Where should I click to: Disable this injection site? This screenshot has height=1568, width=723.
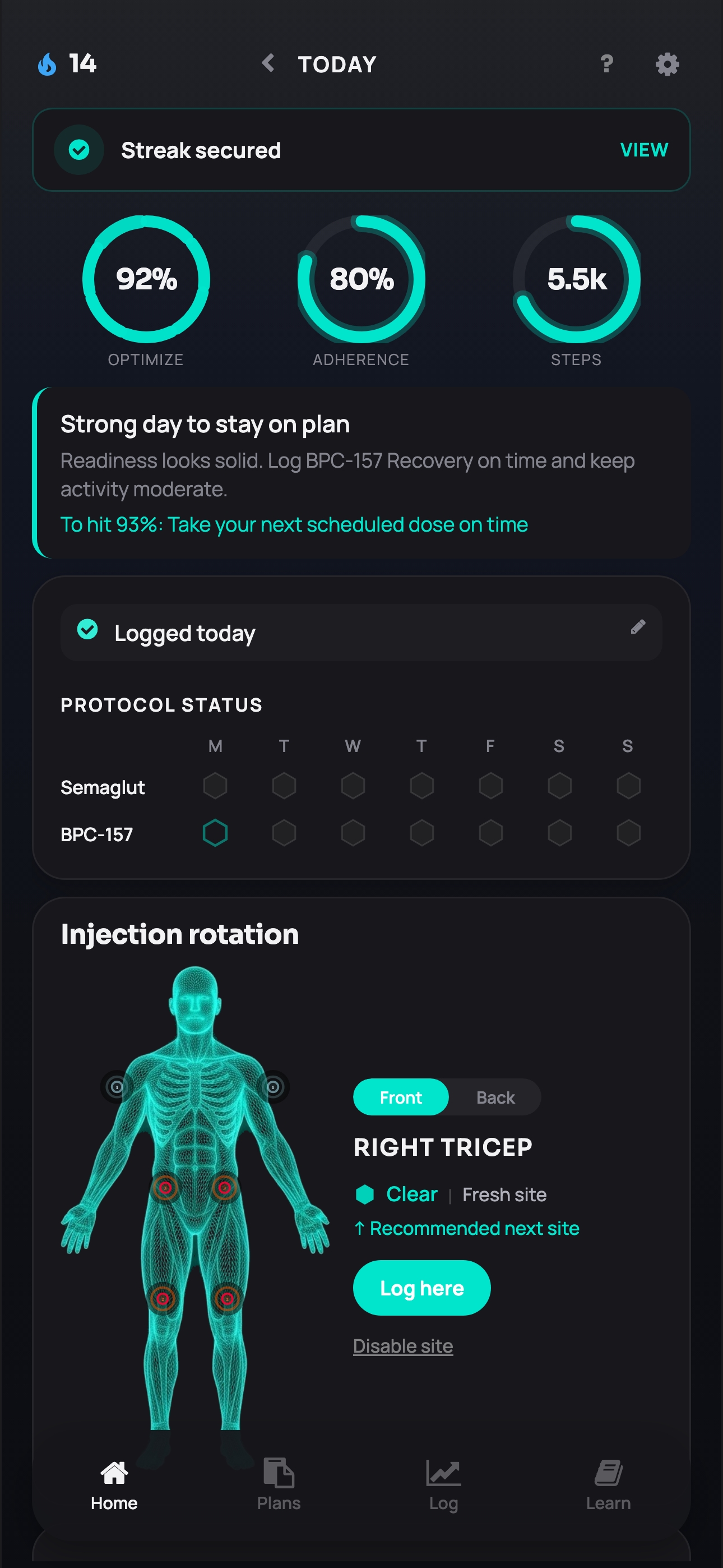click(x=403, y=1346)
